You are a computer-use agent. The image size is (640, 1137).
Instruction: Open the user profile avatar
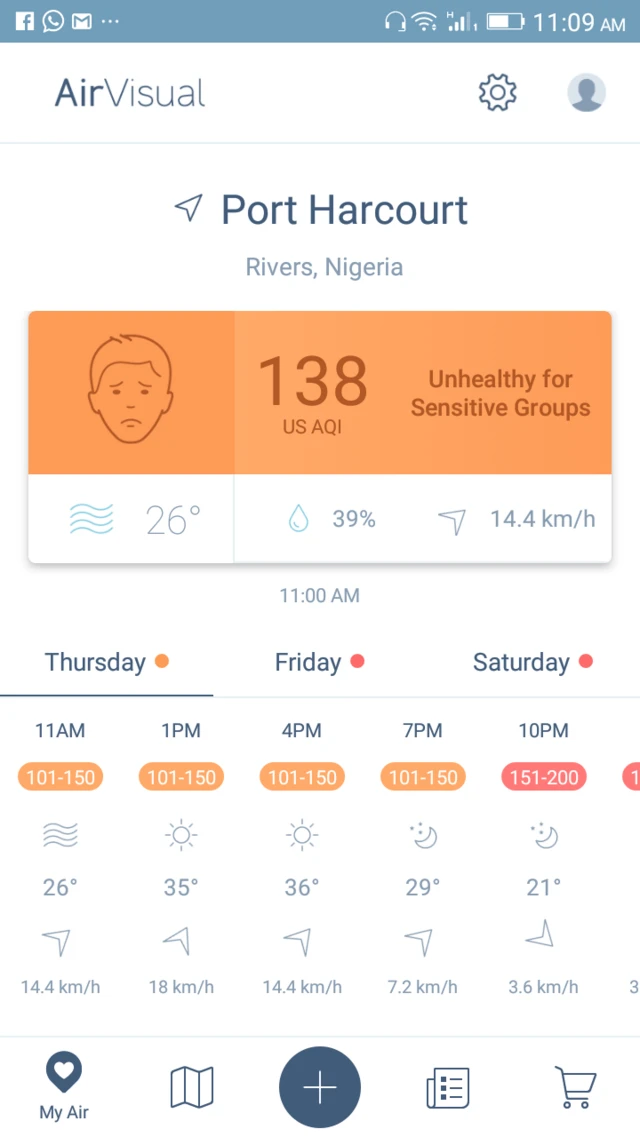point(586,93)
